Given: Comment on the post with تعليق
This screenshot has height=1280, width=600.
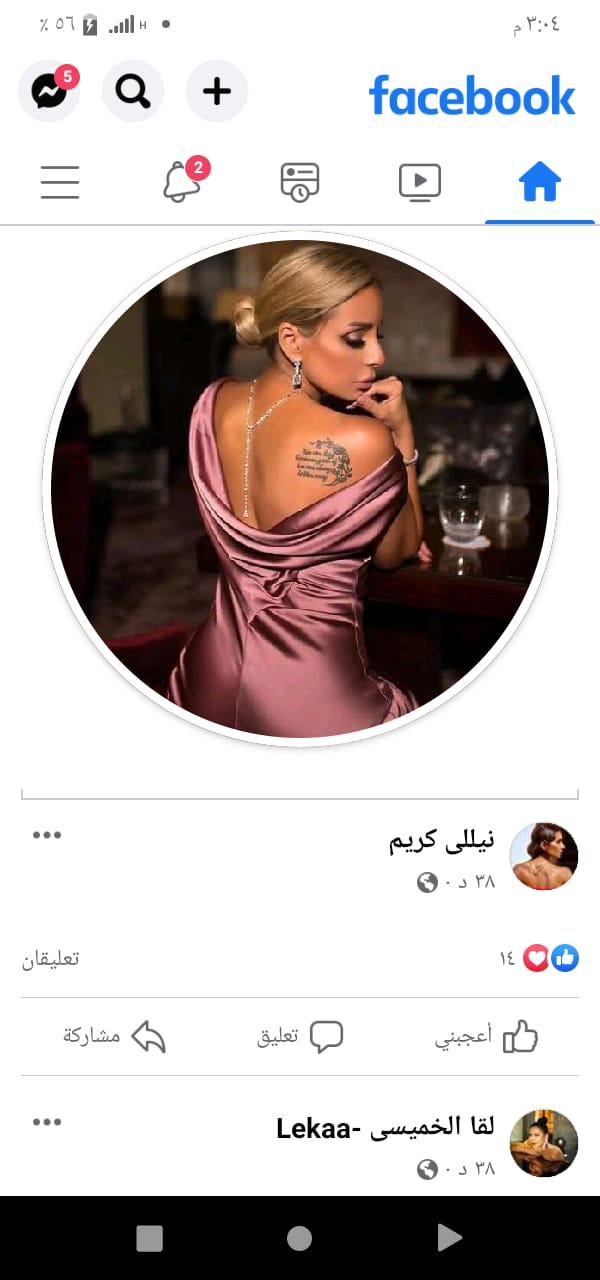Looking at the screenshot, I should 300,1037.
